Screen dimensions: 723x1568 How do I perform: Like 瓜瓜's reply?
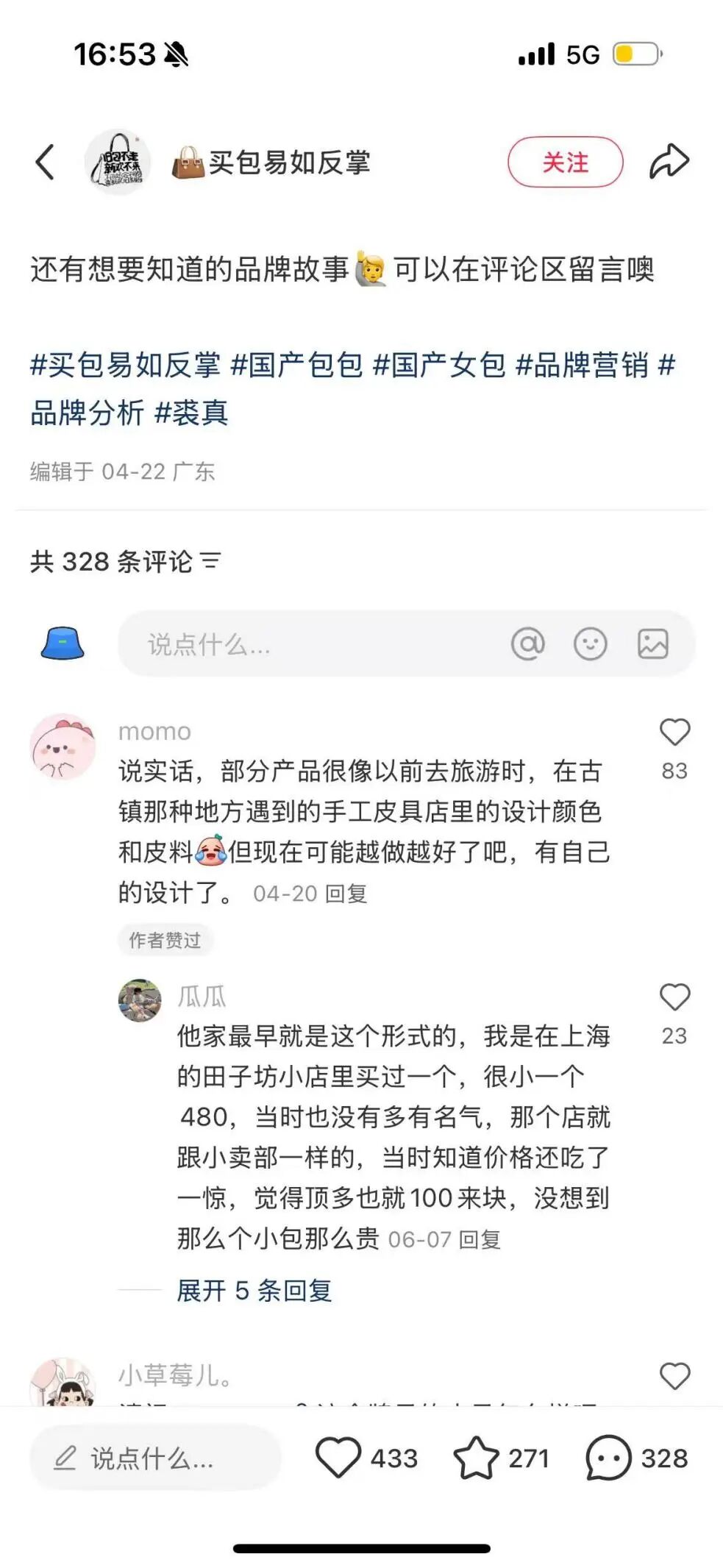[x=674, y=998]
